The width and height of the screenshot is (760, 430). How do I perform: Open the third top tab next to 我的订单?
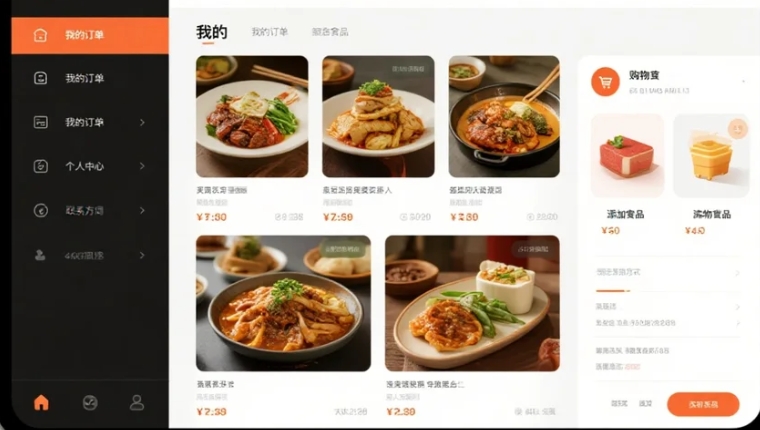[x=330, y=32]
